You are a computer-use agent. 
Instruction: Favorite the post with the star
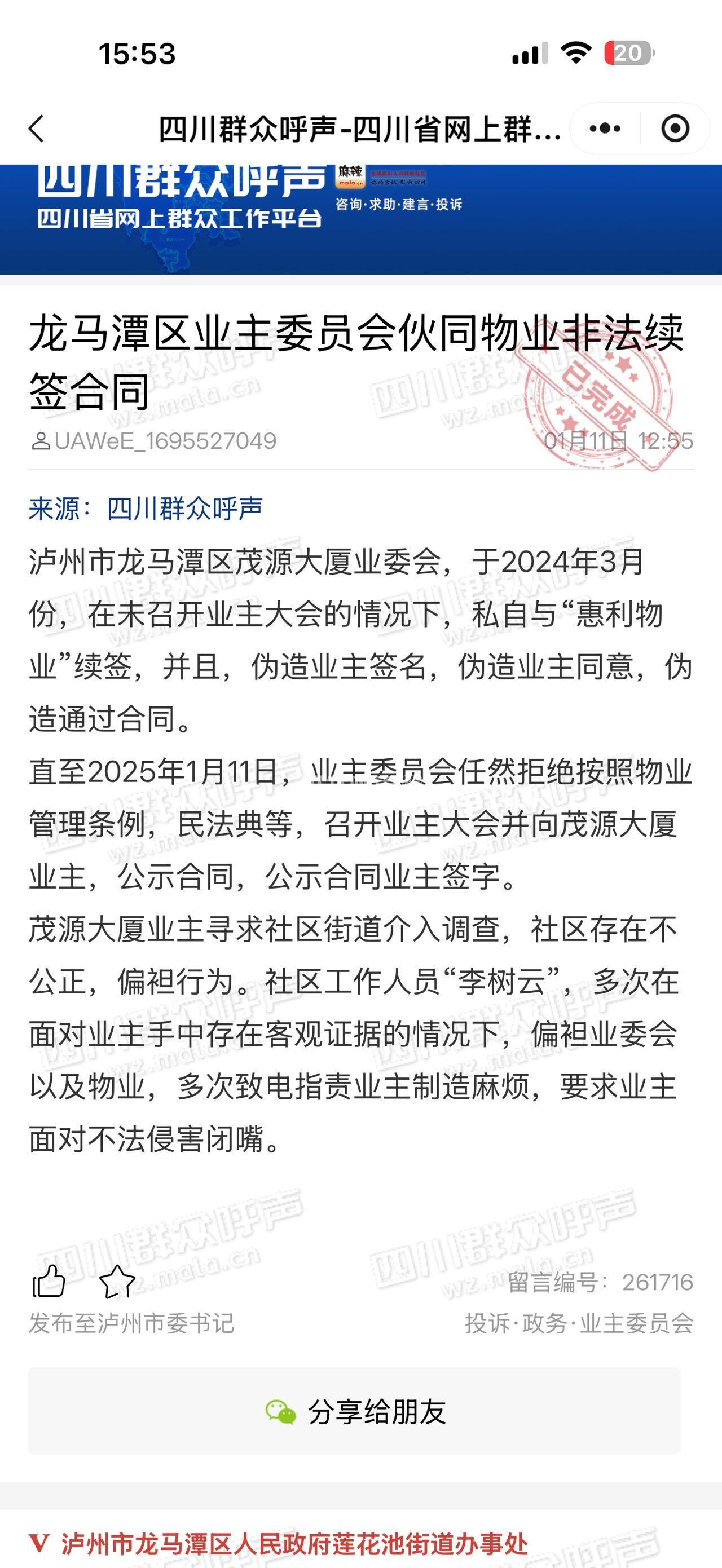coord(116,1282)
